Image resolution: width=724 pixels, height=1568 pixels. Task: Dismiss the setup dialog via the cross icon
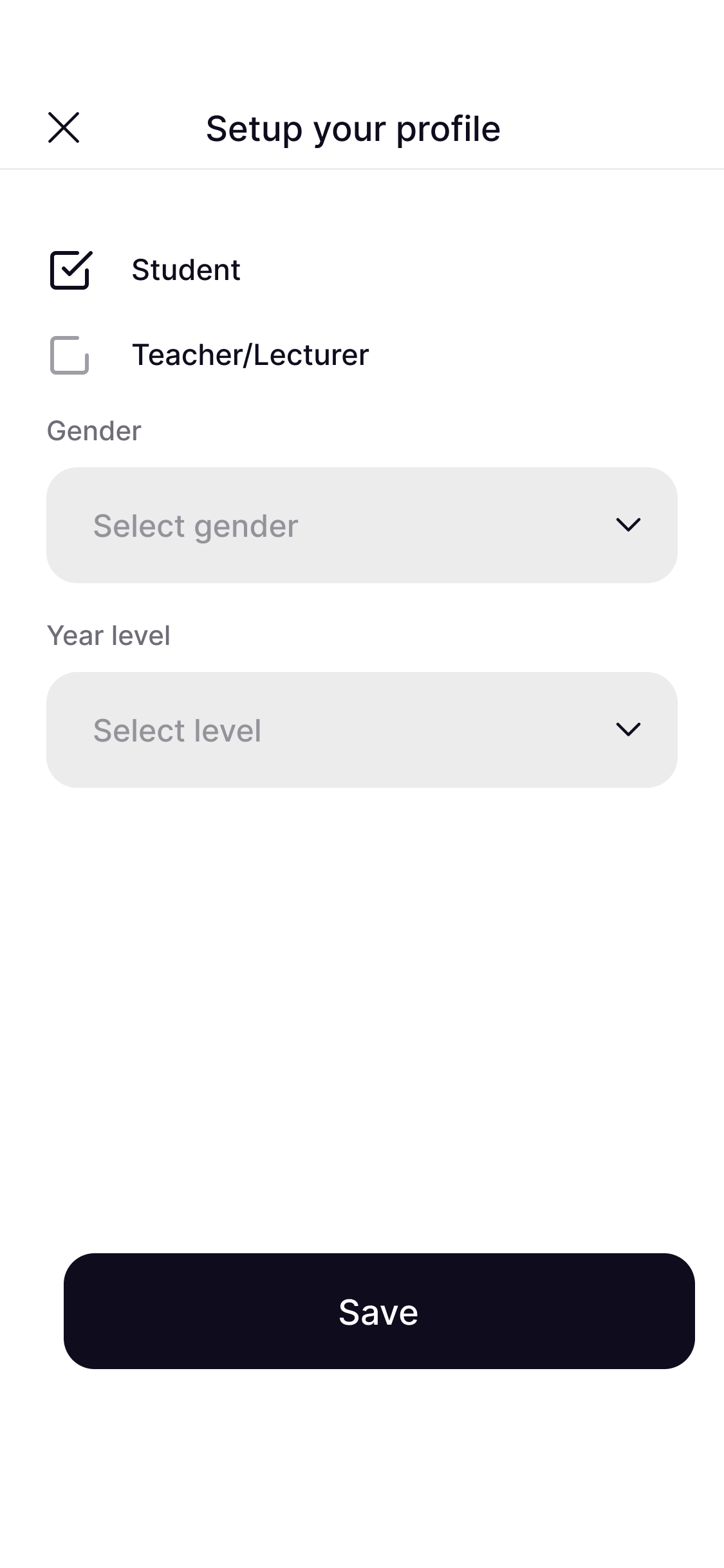[x=64, y=128]
